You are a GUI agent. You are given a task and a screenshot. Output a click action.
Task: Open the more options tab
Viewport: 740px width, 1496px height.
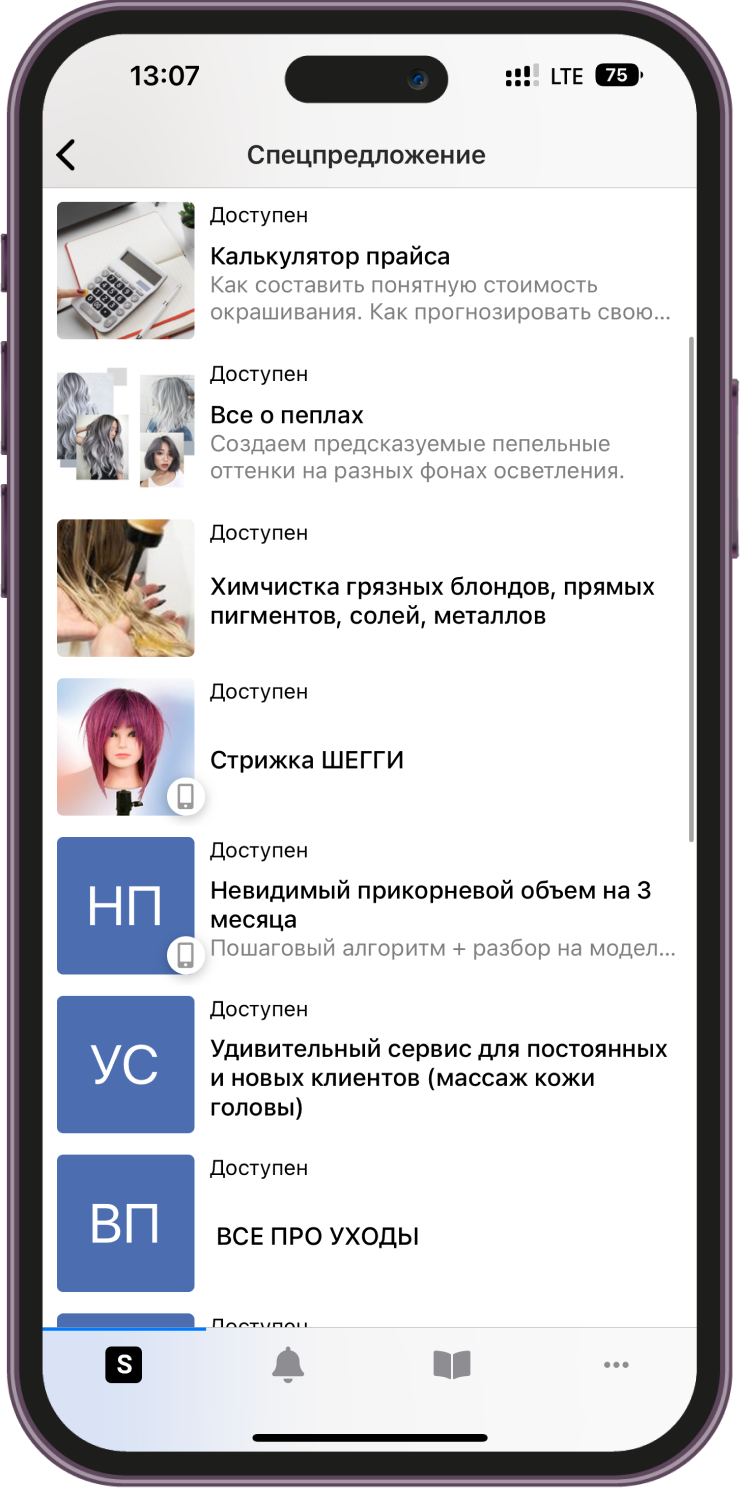tap(616, 1365)
